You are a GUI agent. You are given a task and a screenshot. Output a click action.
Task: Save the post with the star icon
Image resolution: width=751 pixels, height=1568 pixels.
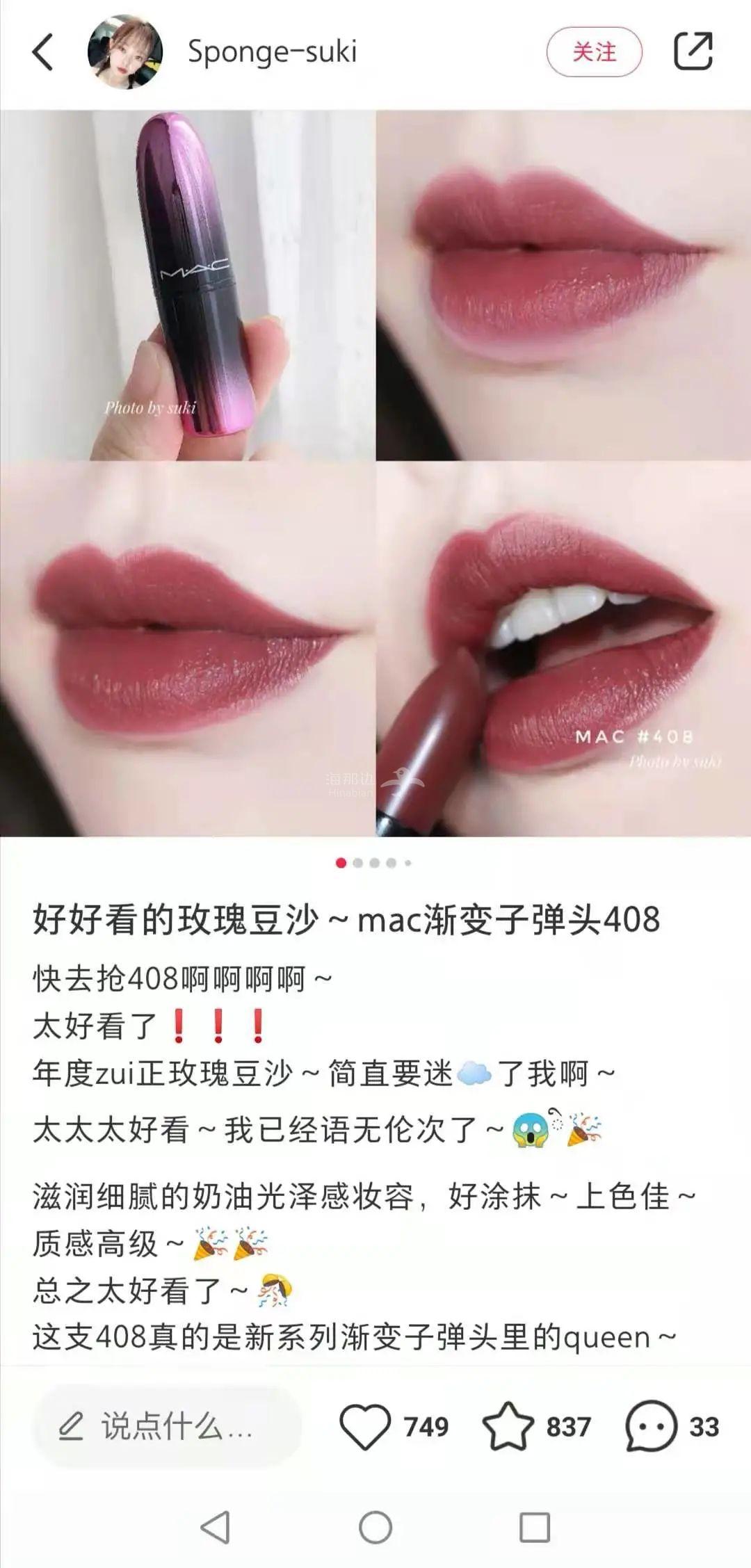click(x=508, y=1427)
